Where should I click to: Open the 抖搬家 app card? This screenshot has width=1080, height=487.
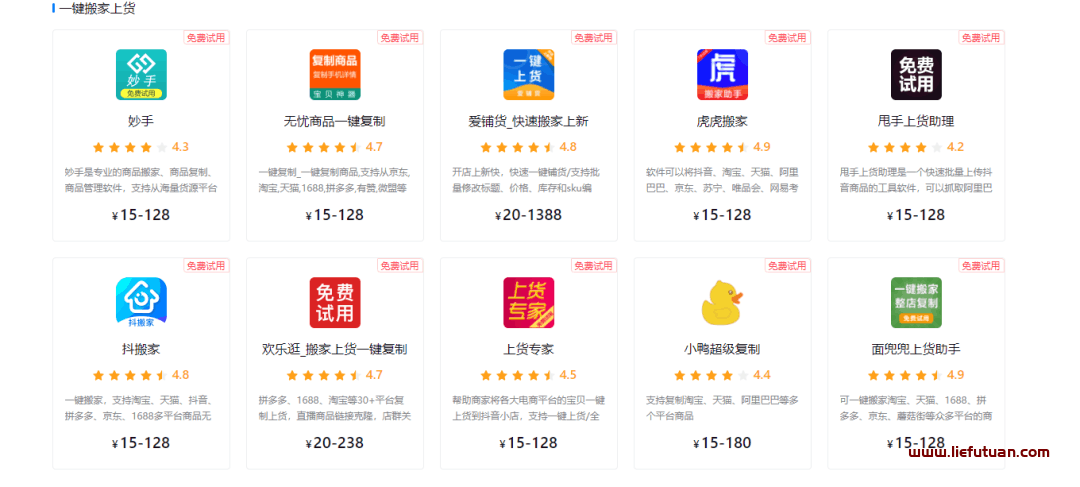pyautogui.click(x=141, y=349)
